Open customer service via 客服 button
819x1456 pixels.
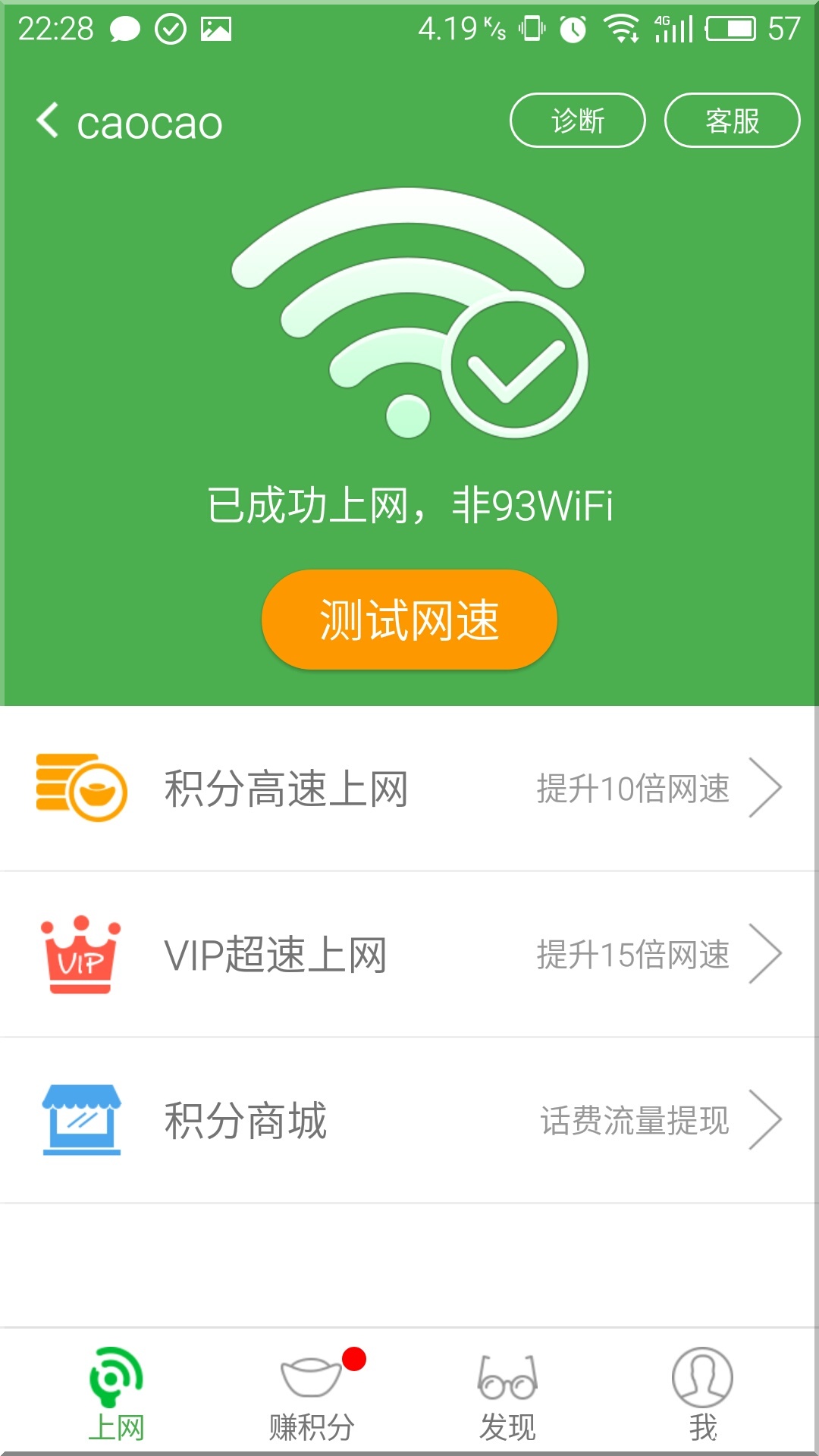pos(730,119)
